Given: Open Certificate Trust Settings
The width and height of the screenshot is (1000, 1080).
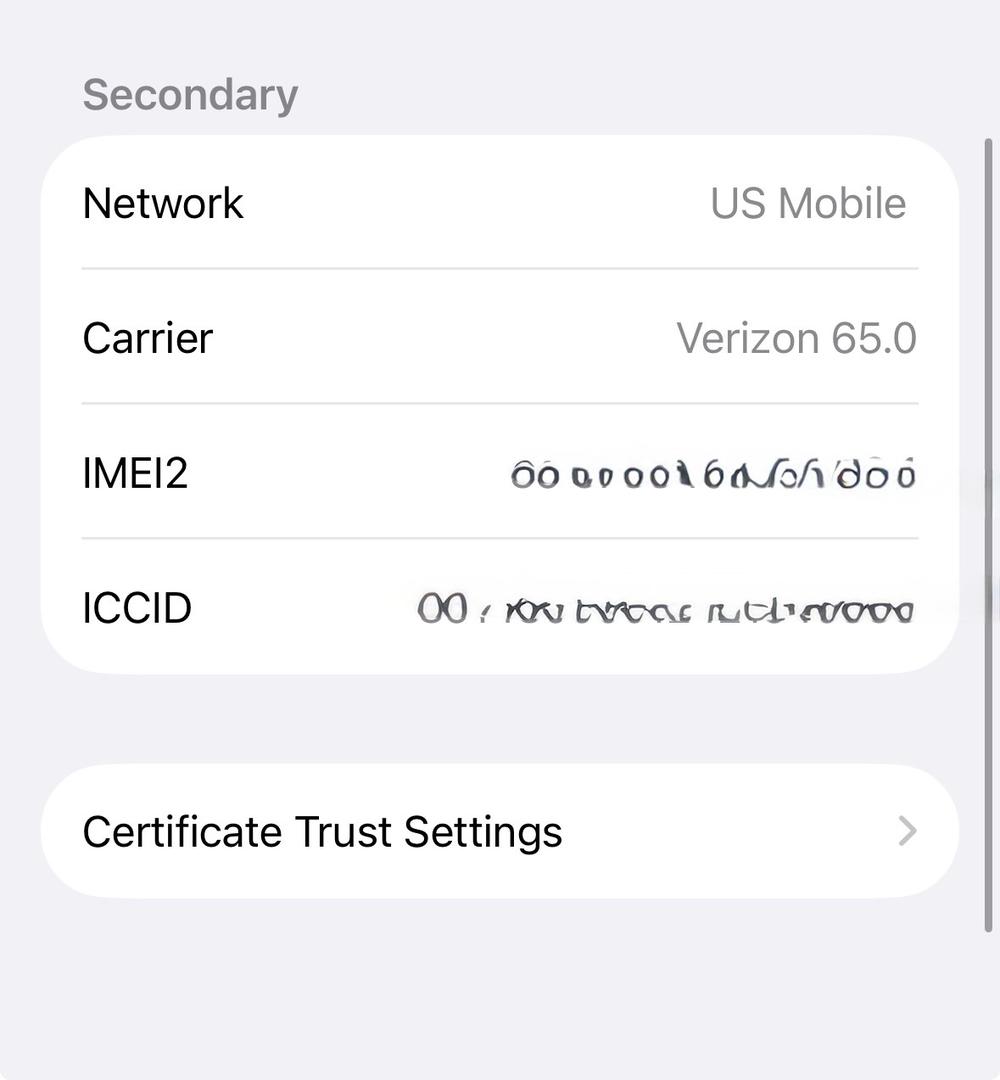Looking at the screenshot, I should click(x=498, y=831).
